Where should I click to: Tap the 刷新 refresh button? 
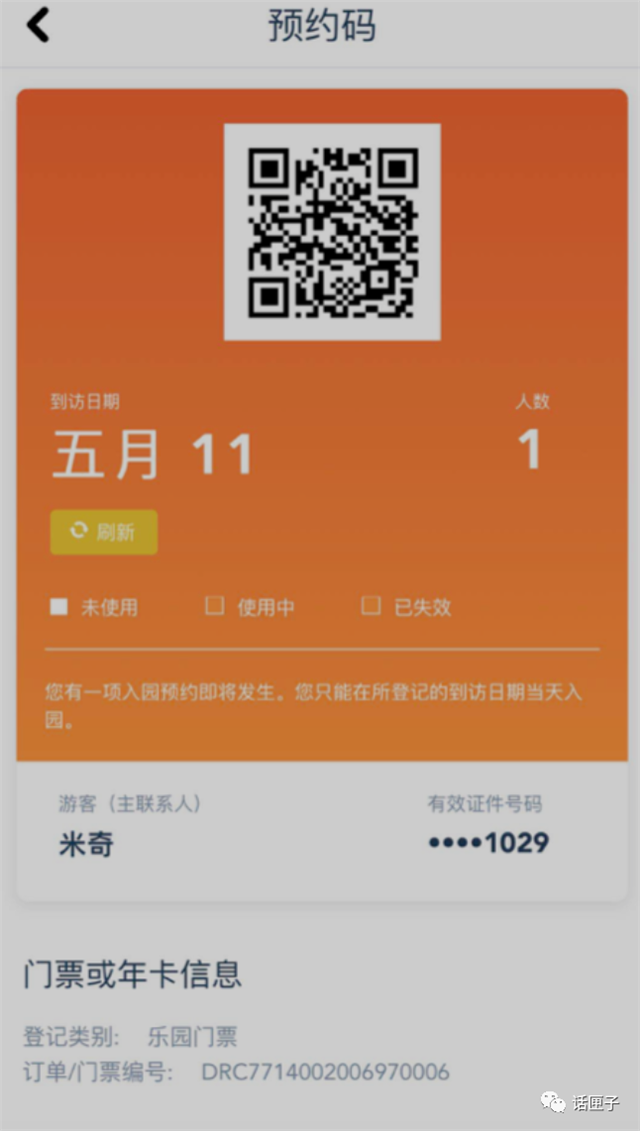click(x=104, y=532)
